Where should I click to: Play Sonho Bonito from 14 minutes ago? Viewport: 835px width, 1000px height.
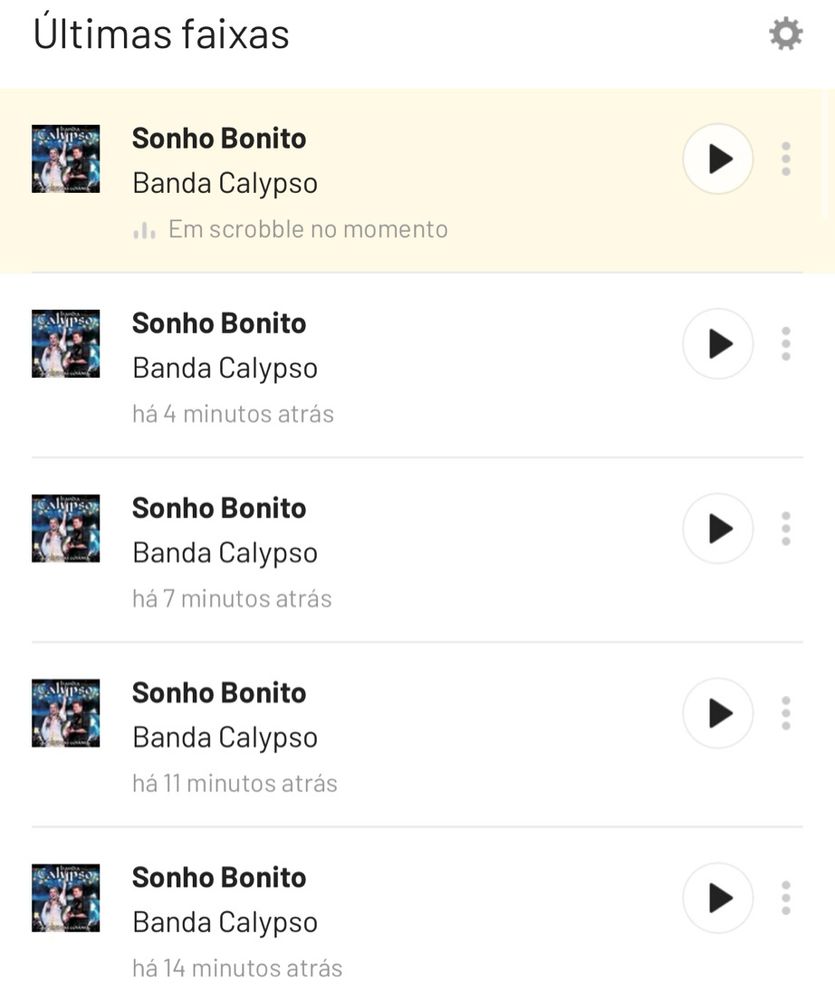click(x=718, y=898)
